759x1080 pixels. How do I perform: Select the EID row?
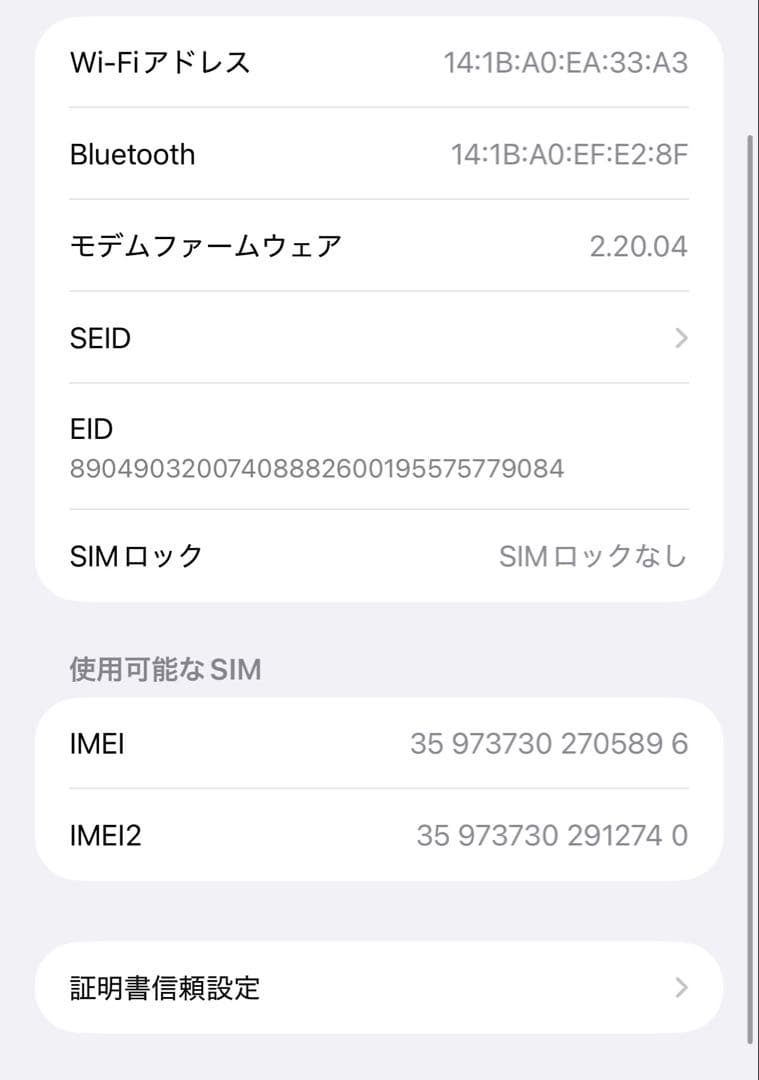[379, 447]
